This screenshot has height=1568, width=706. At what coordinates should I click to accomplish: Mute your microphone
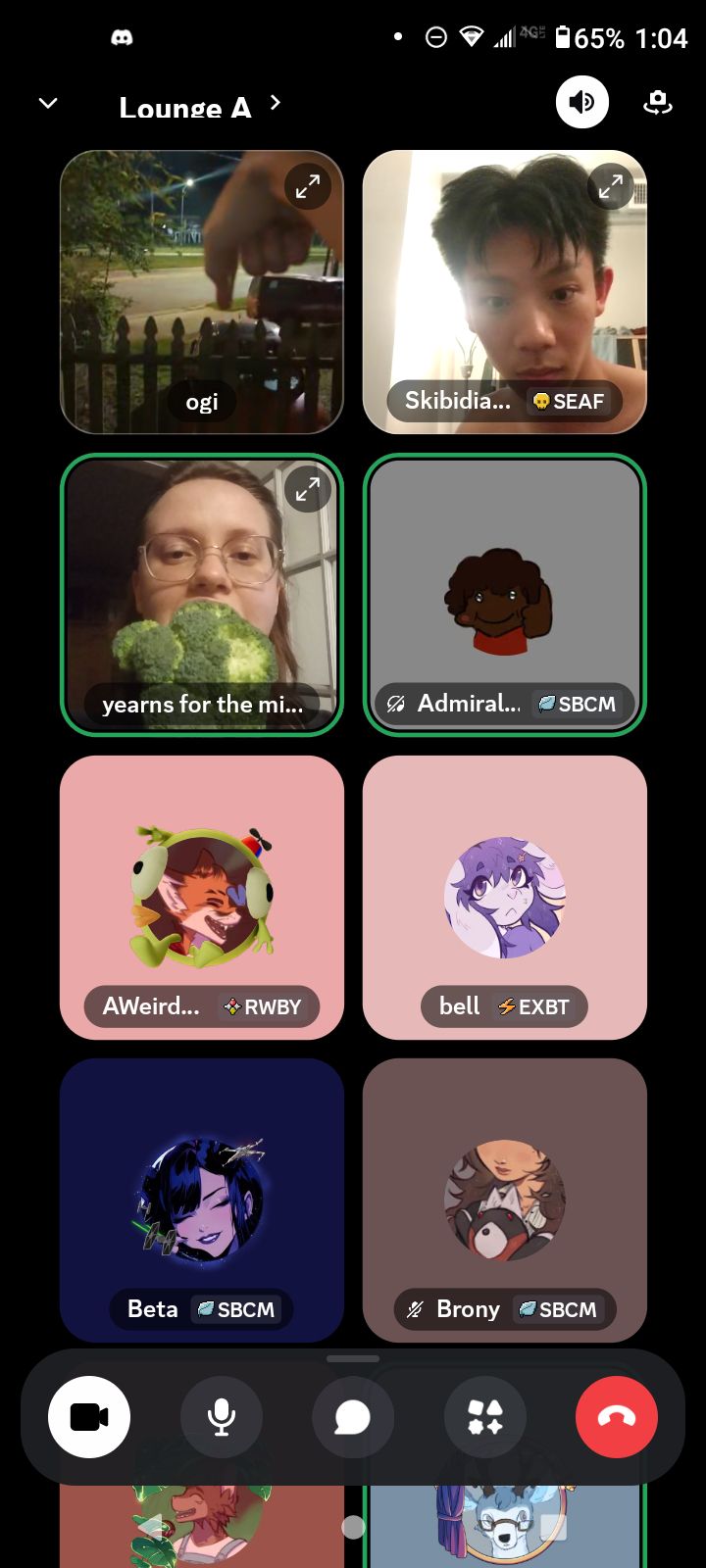click(222, 1417)
